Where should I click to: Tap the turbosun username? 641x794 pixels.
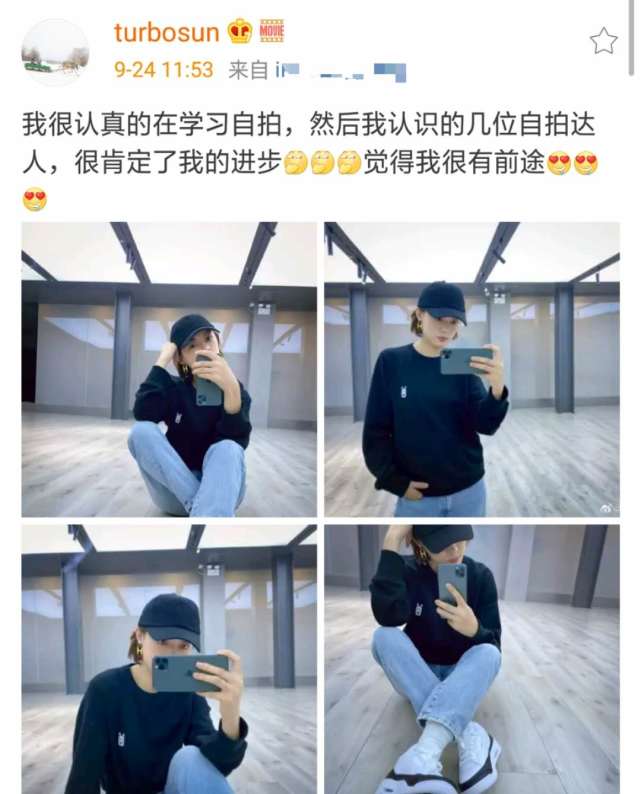click(166, 32)
